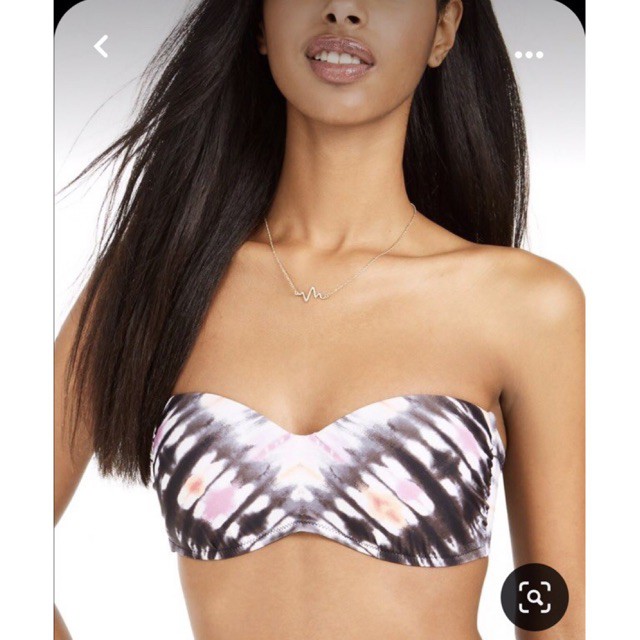
Task: Start visual search with the lens icon
Action: coord(534,596)
